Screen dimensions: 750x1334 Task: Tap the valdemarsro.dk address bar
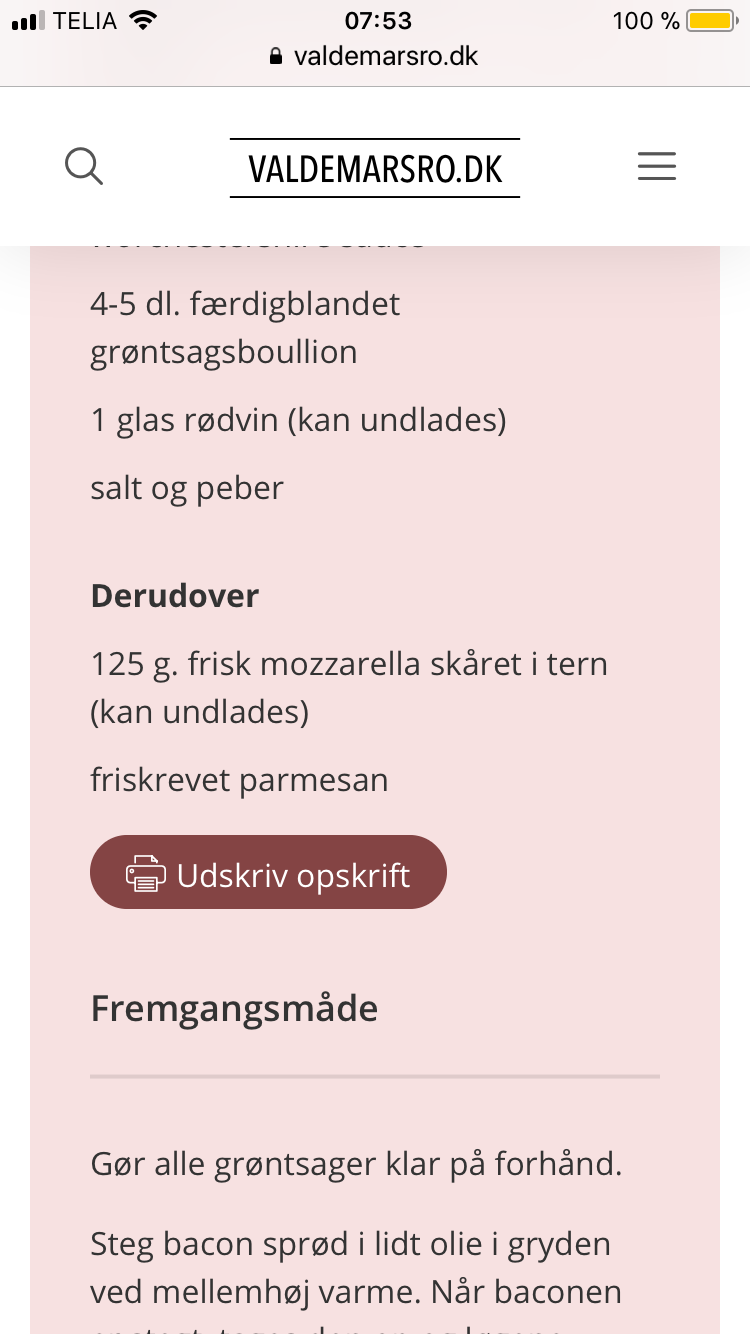tap(375, 56)
